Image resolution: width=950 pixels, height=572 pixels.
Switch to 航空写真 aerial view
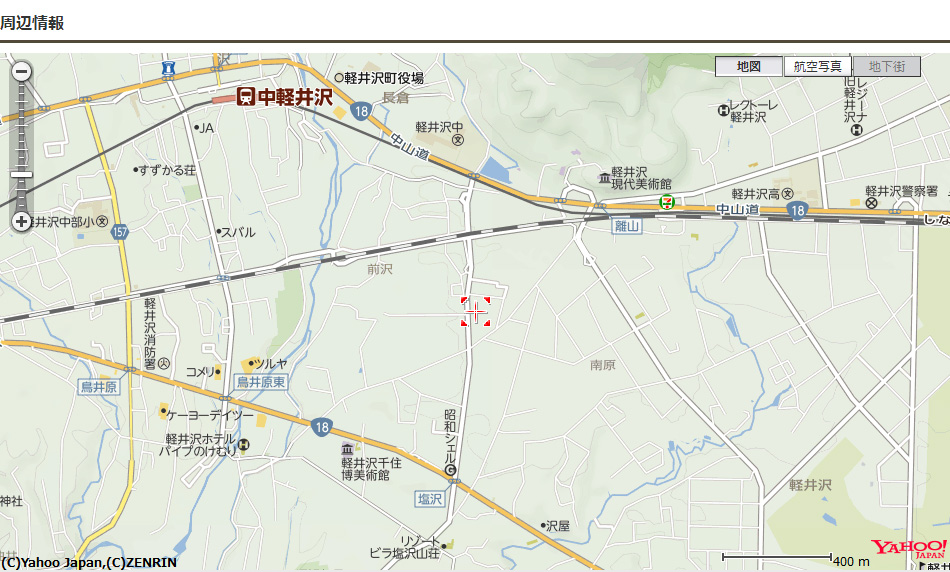[817, 67]
